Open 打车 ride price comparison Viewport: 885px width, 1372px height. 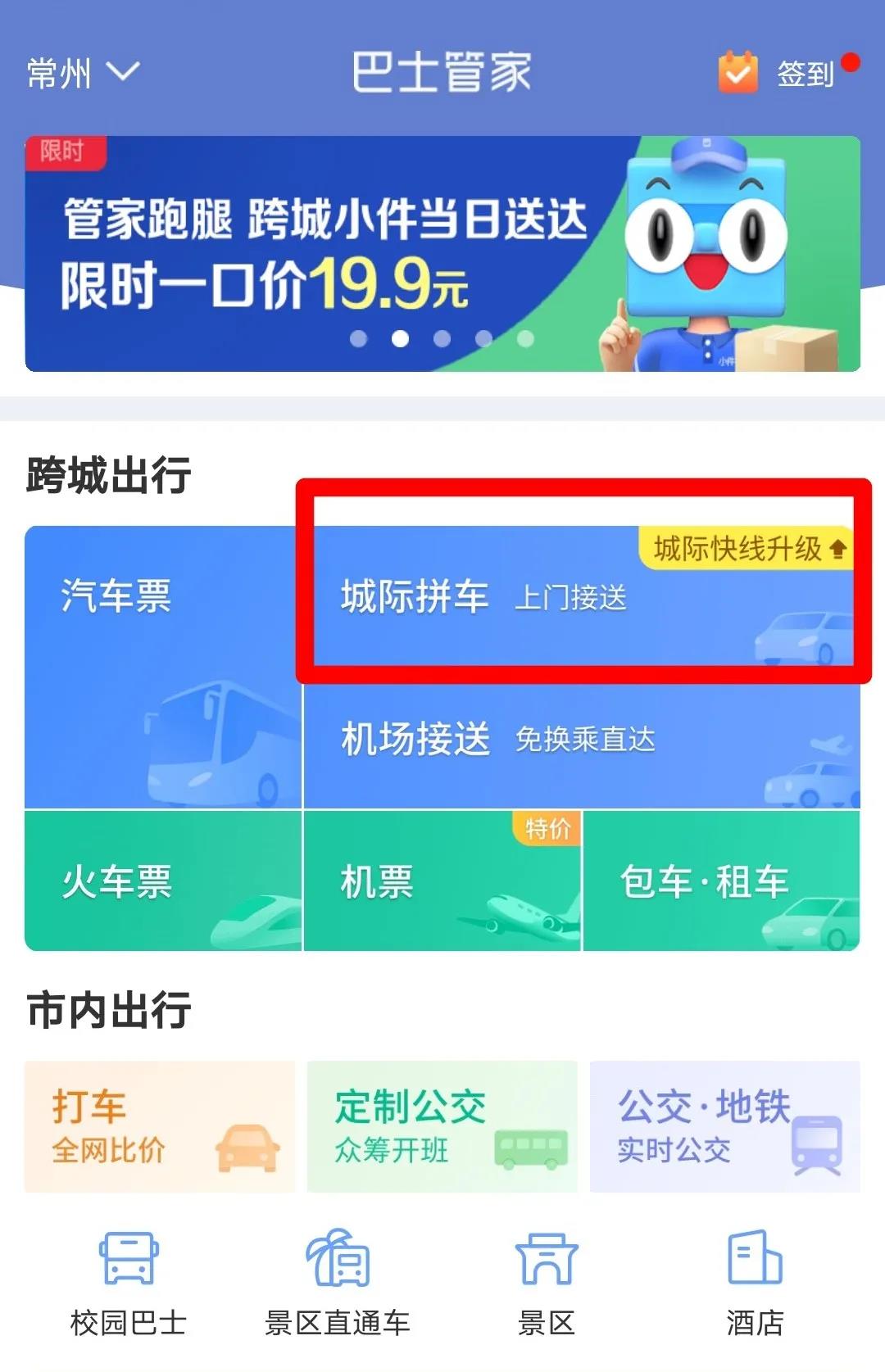(x=159, y=1126)
